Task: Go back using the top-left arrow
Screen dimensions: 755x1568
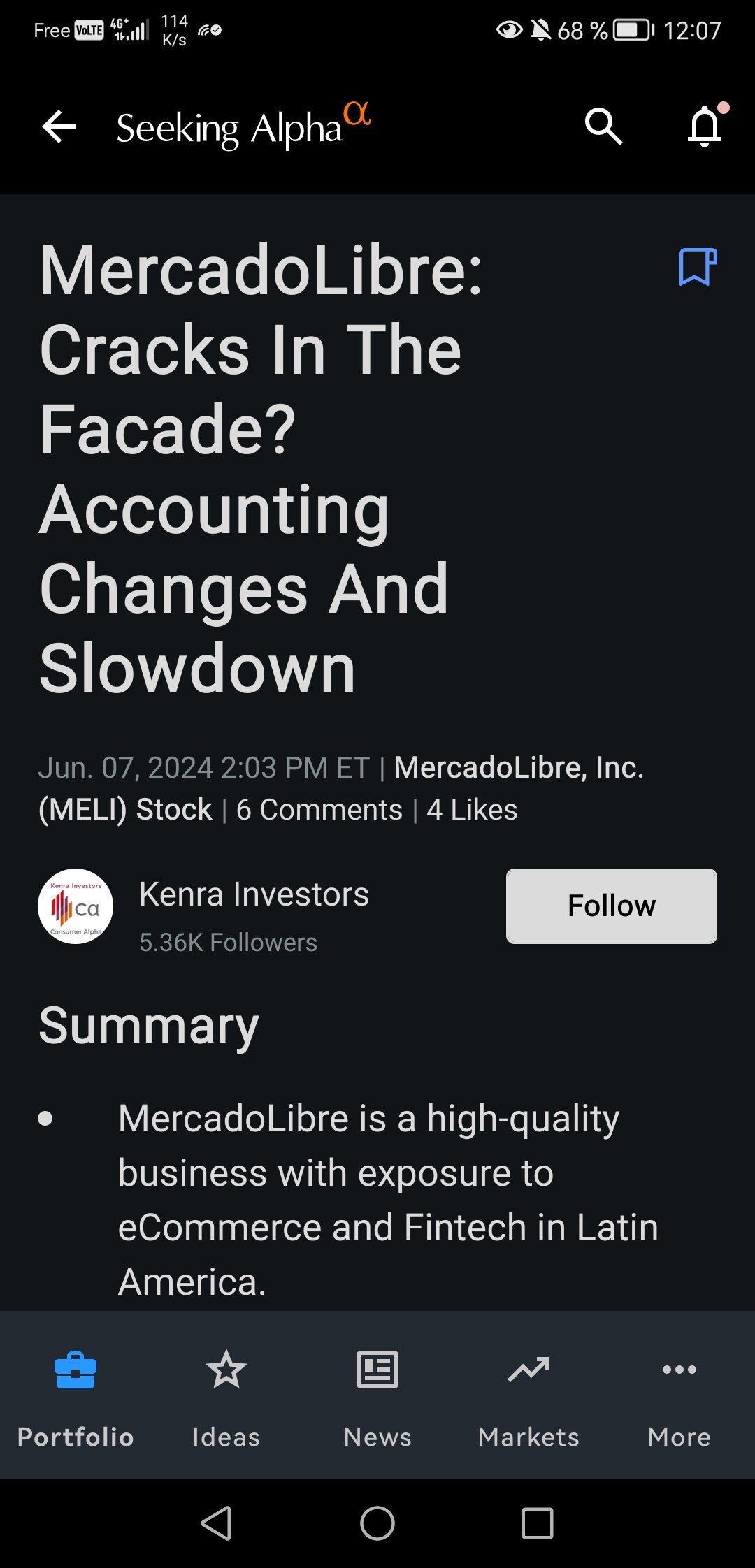Action: 59,126
